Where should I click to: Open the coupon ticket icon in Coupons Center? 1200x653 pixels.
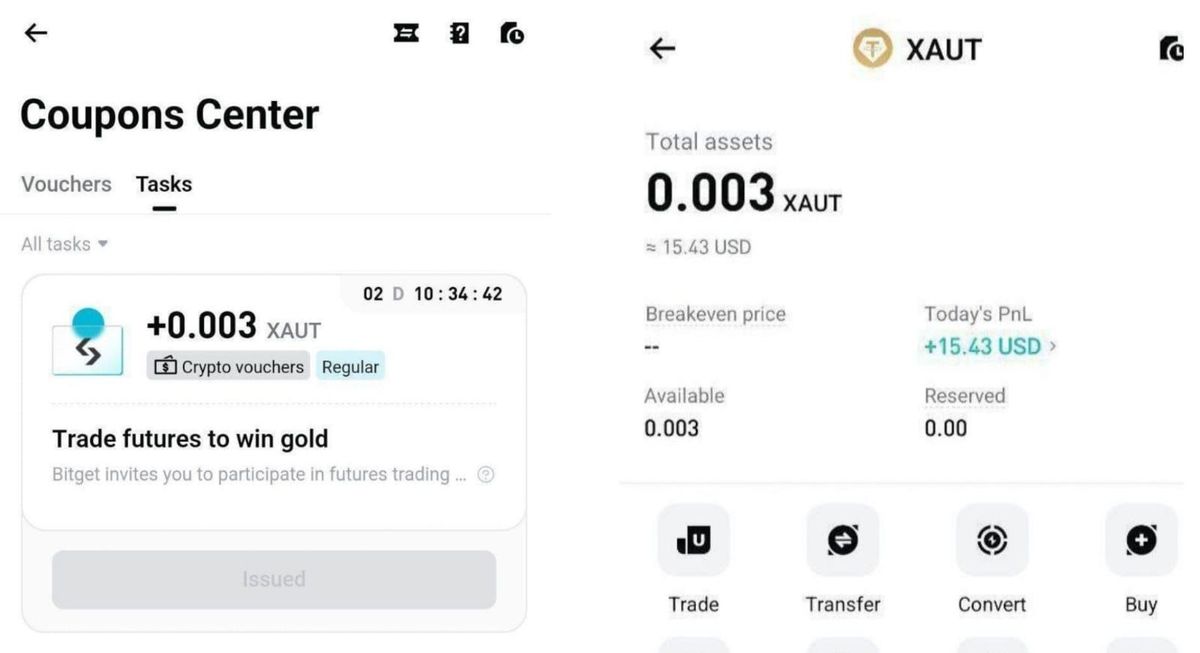pyautogui.click(x=406, y=33)
